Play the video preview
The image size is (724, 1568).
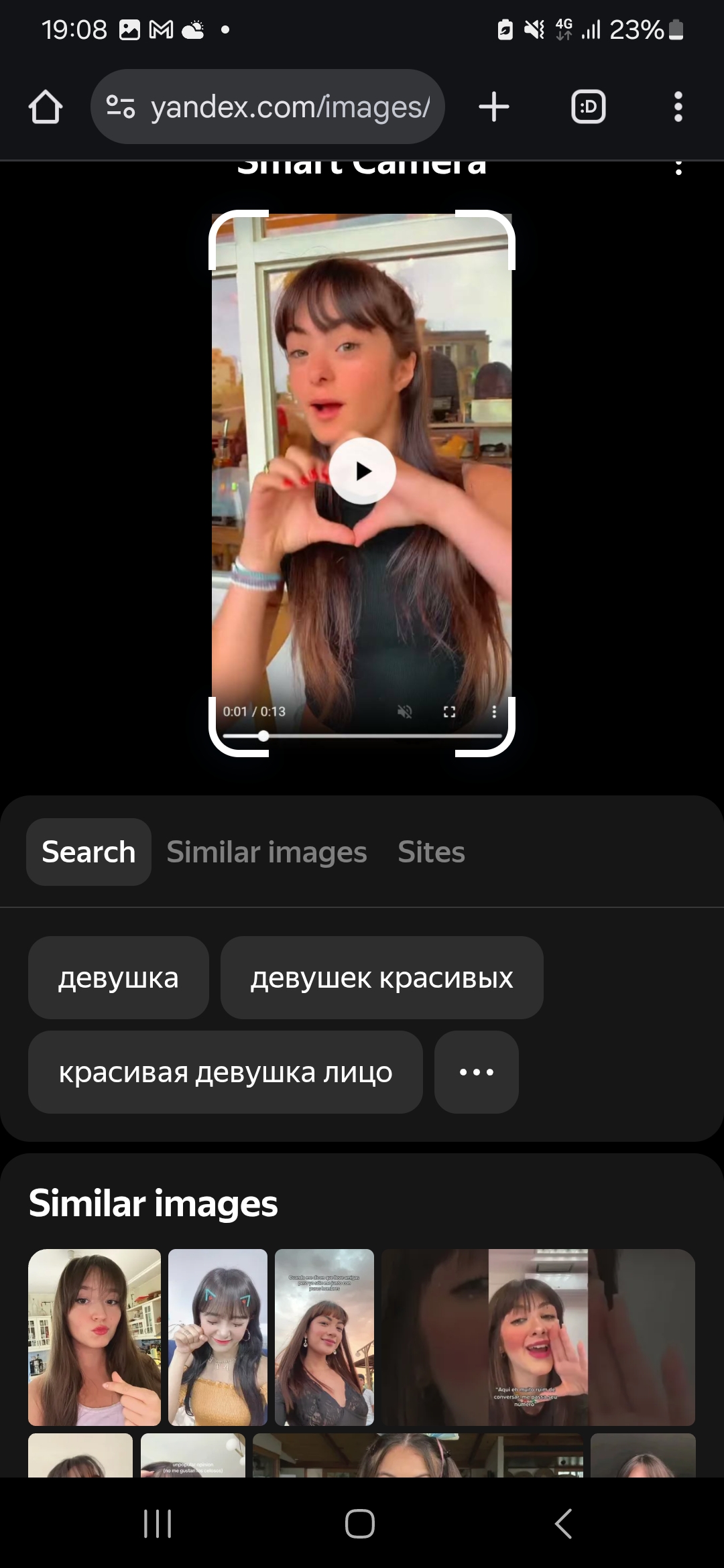tap(363, 471)
